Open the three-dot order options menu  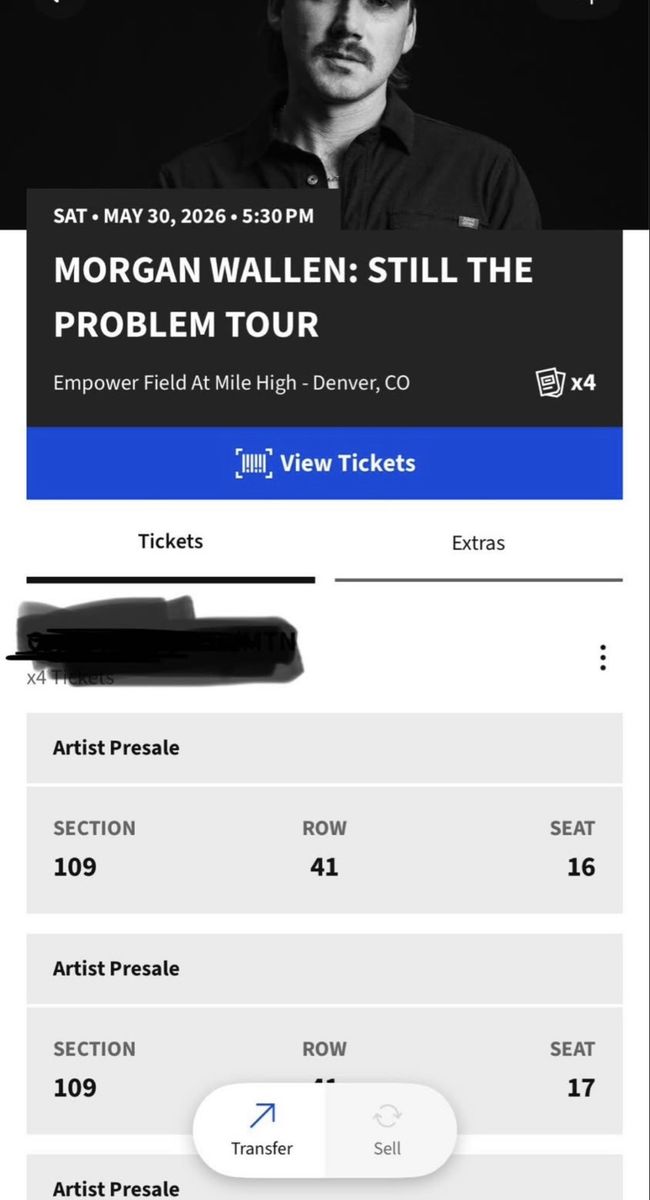coord(602,657)
